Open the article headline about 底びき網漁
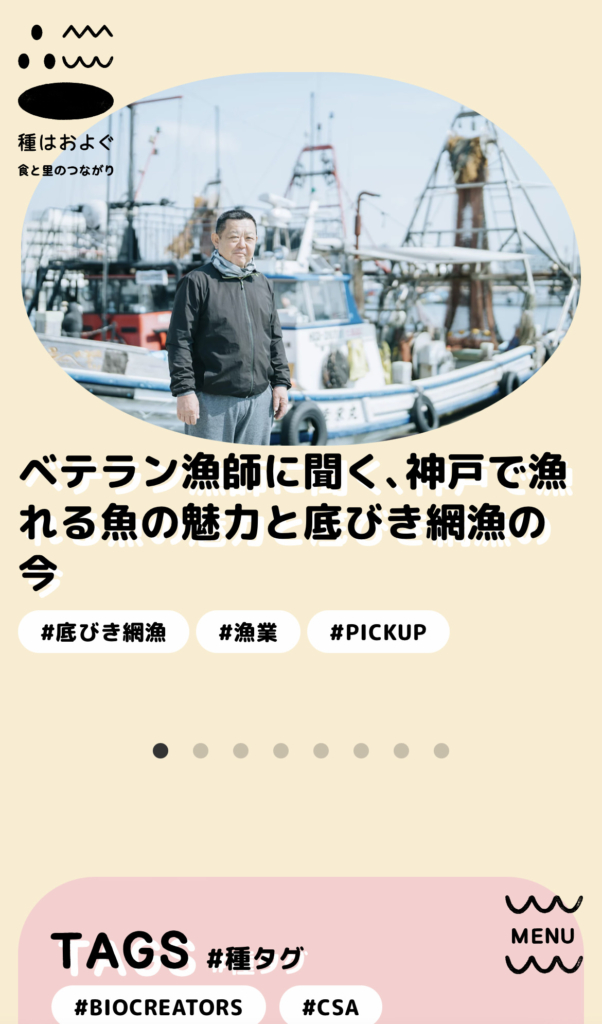602x1024 pixels. tap(290, 520)
